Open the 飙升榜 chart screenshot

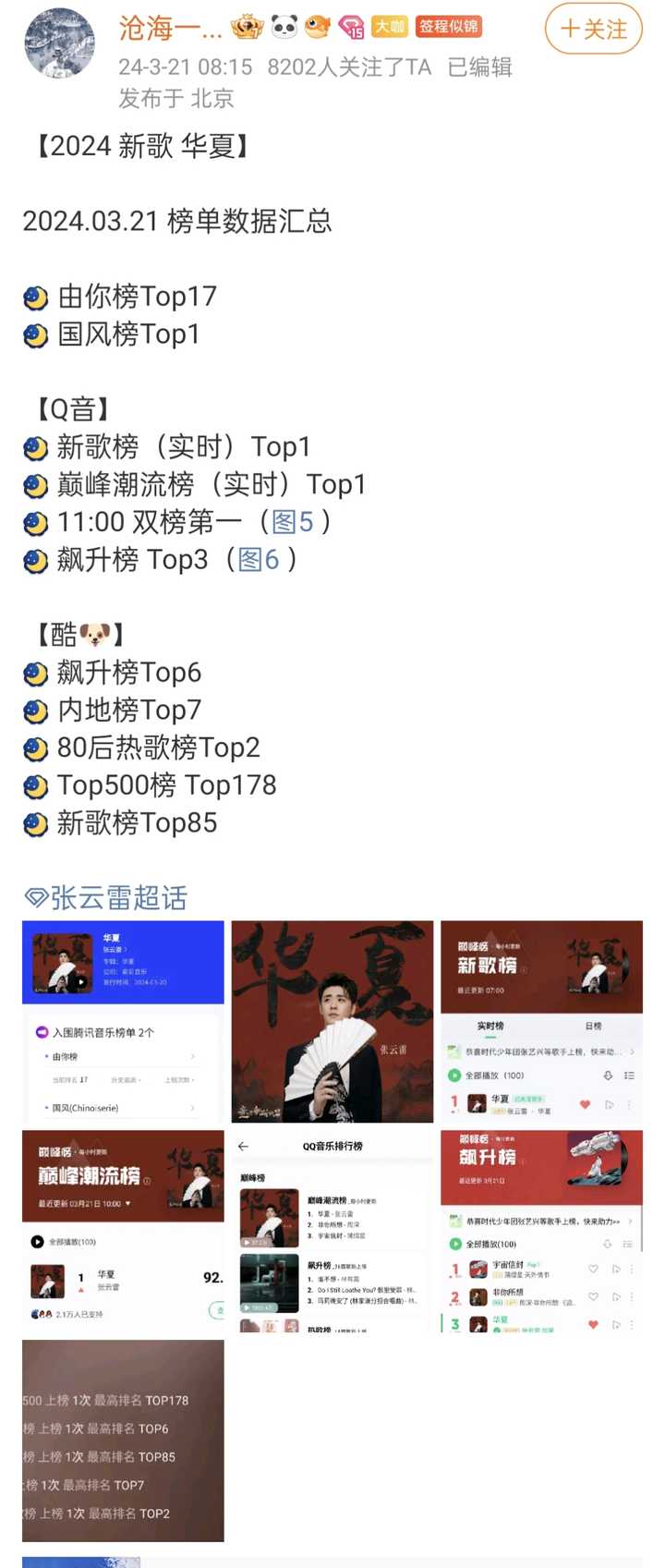[541, 1231]
